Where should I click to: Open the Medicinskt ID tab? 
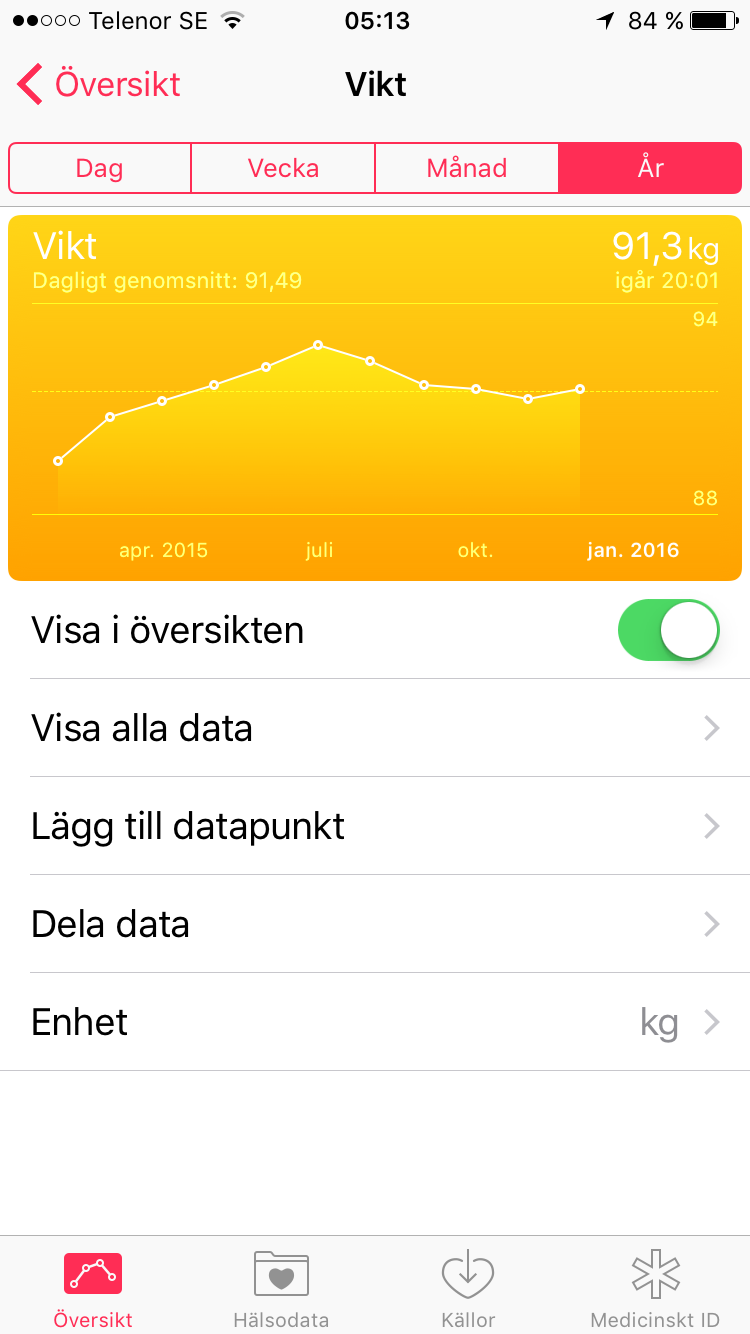click(655, 1288)
